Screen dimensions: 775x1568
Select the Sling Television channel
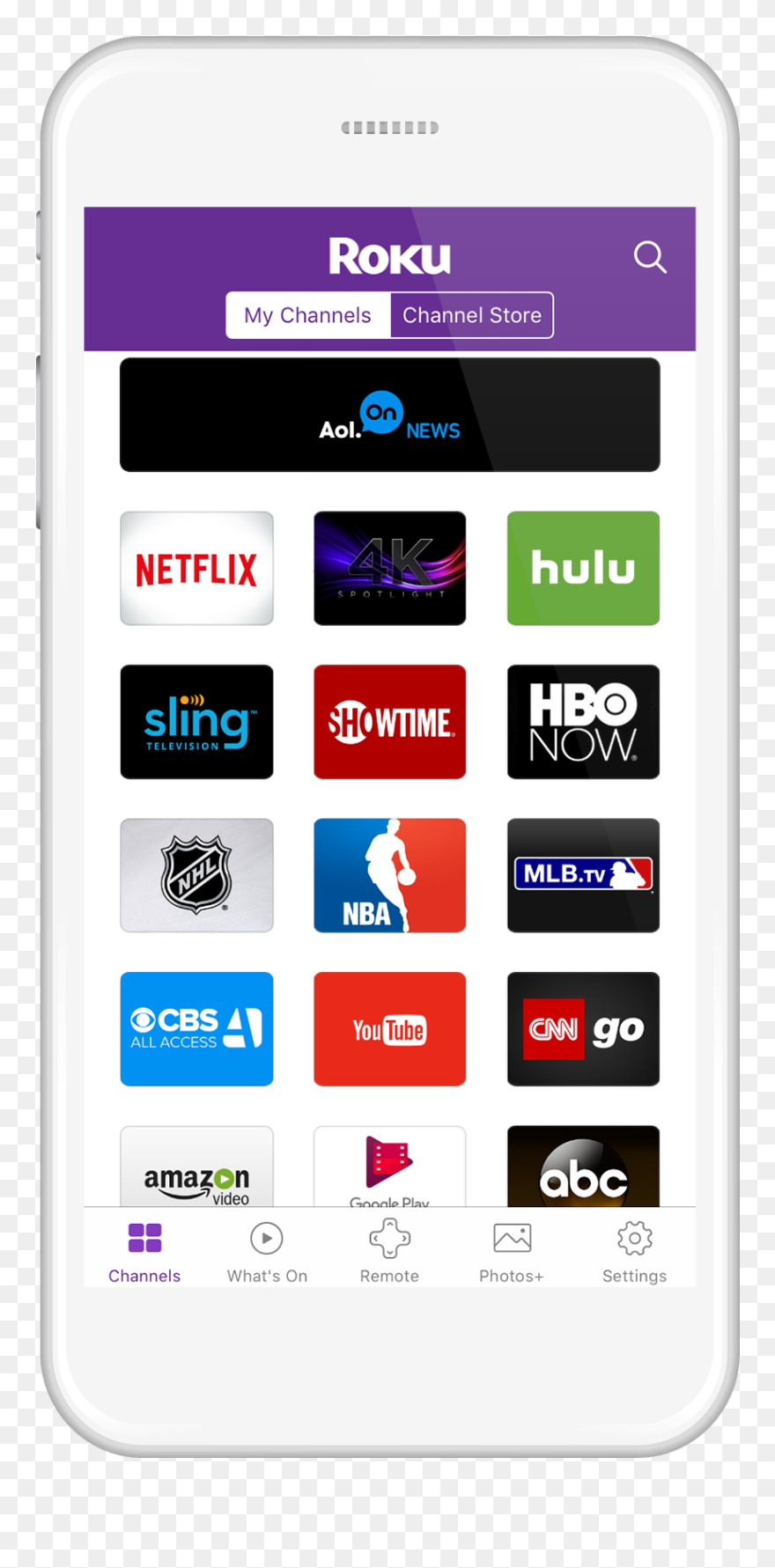[196, 722]
